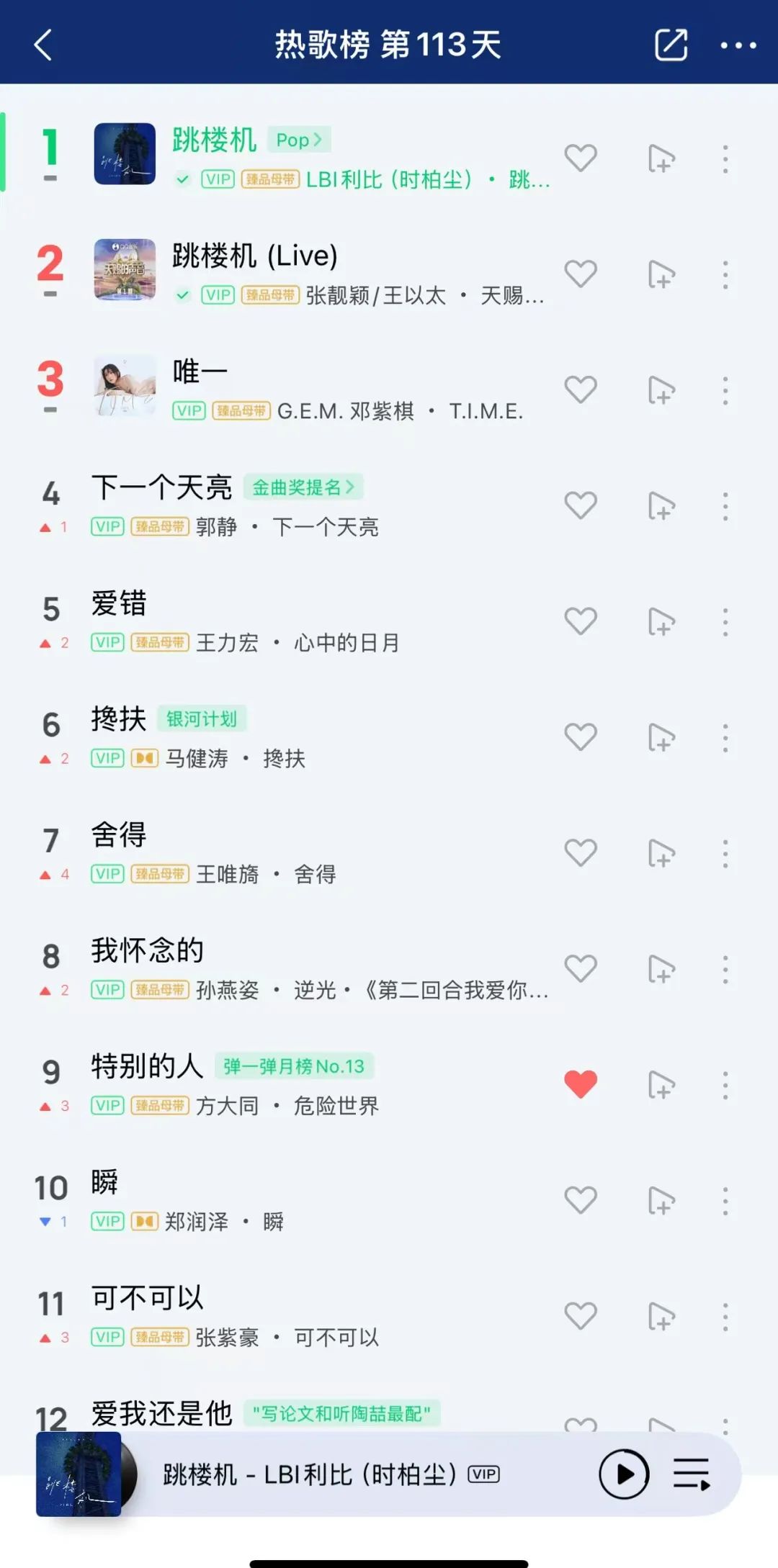Play the current song in the mini player
The image size is (778, 1568).
click(x=624, y=1474)
